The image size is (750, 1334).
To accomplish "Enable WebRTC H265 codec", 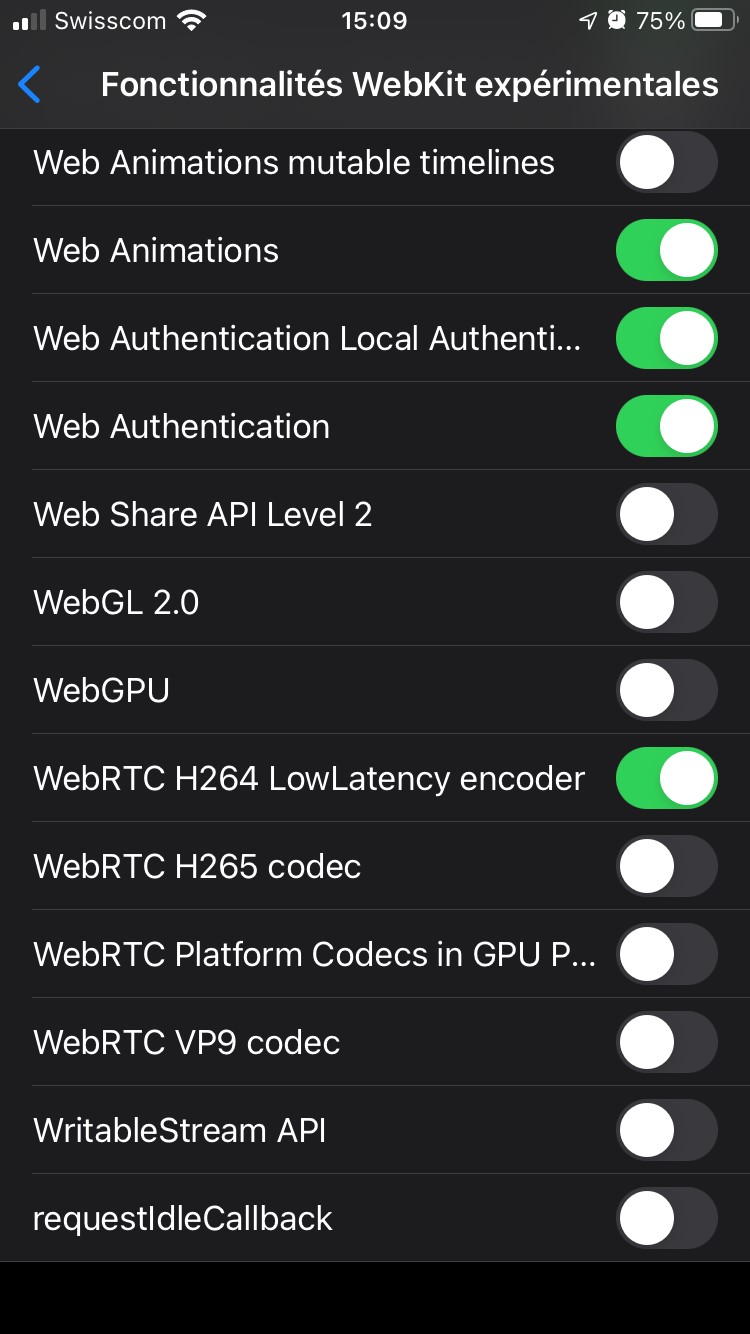I will pos(667,866).
